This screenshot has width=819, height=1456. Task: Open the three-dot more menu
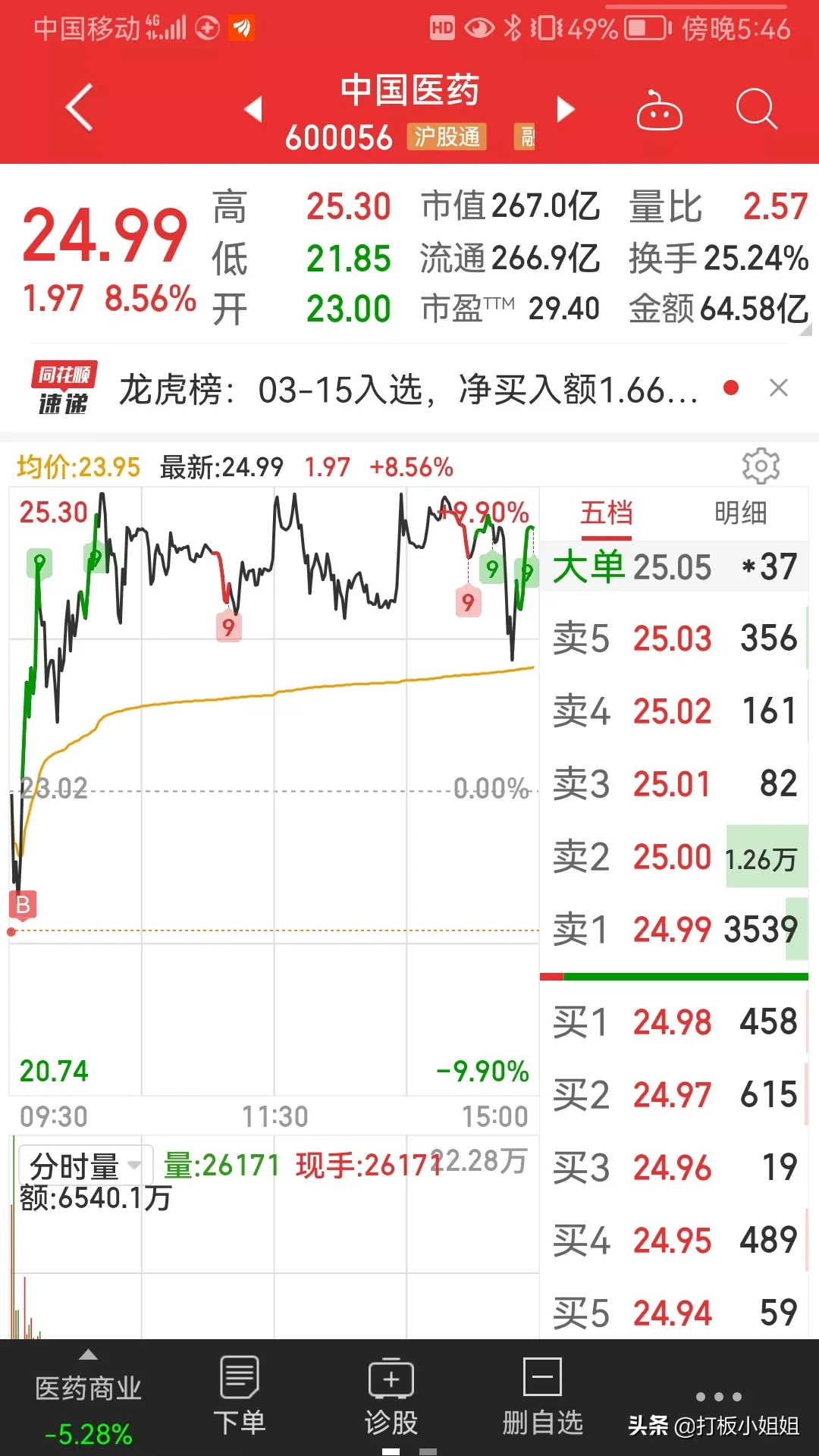point(718,1396)
